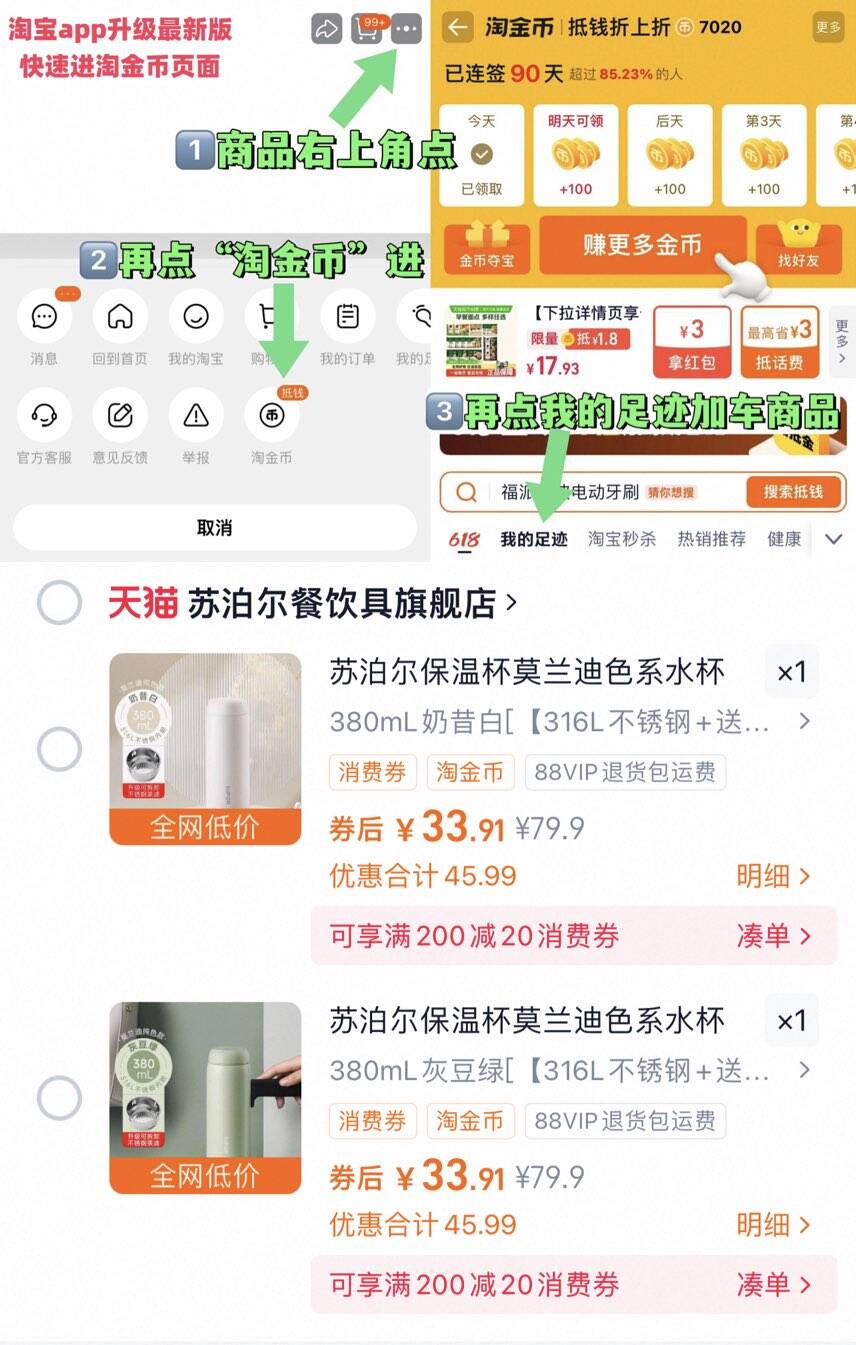The width and height of the screenshot is (856, 1345).
Task: Switch to the 我的足迹 tab
Action: [537, 538]
